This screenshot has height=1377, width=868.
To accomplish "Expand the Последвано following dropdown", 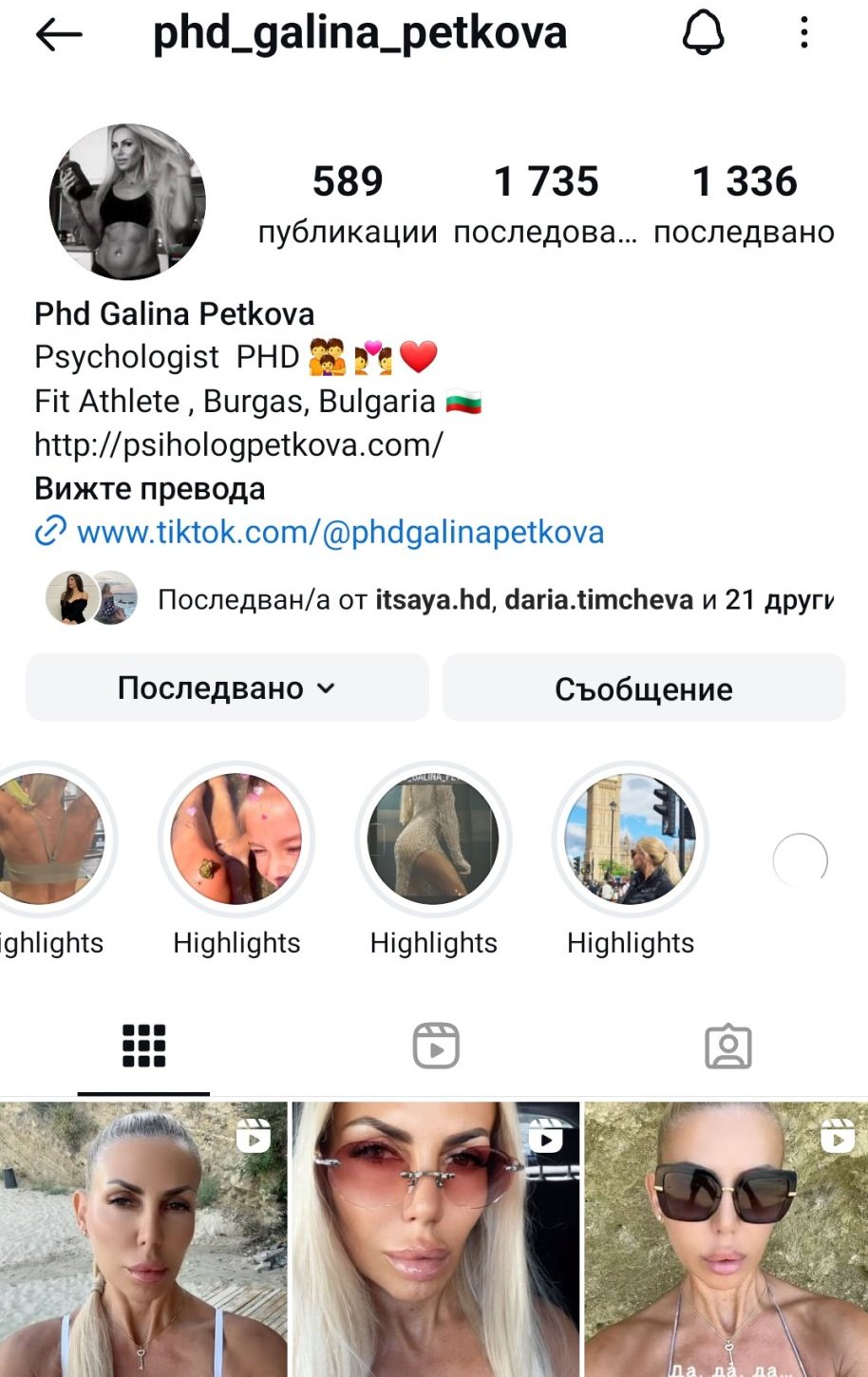I will tap(227, 688).
